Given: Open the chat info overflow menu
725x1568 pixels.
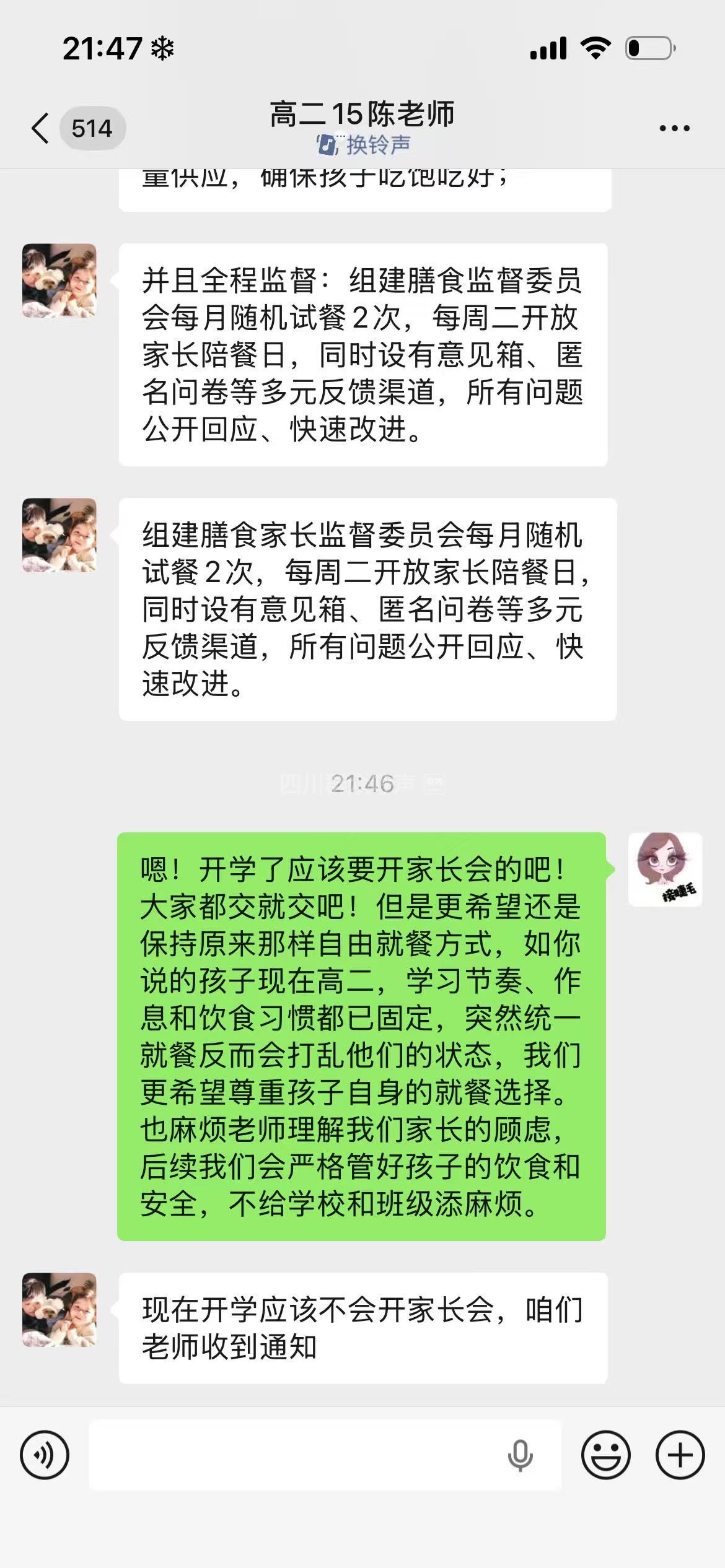Looking at the screenshot, I should click(674, 129).
